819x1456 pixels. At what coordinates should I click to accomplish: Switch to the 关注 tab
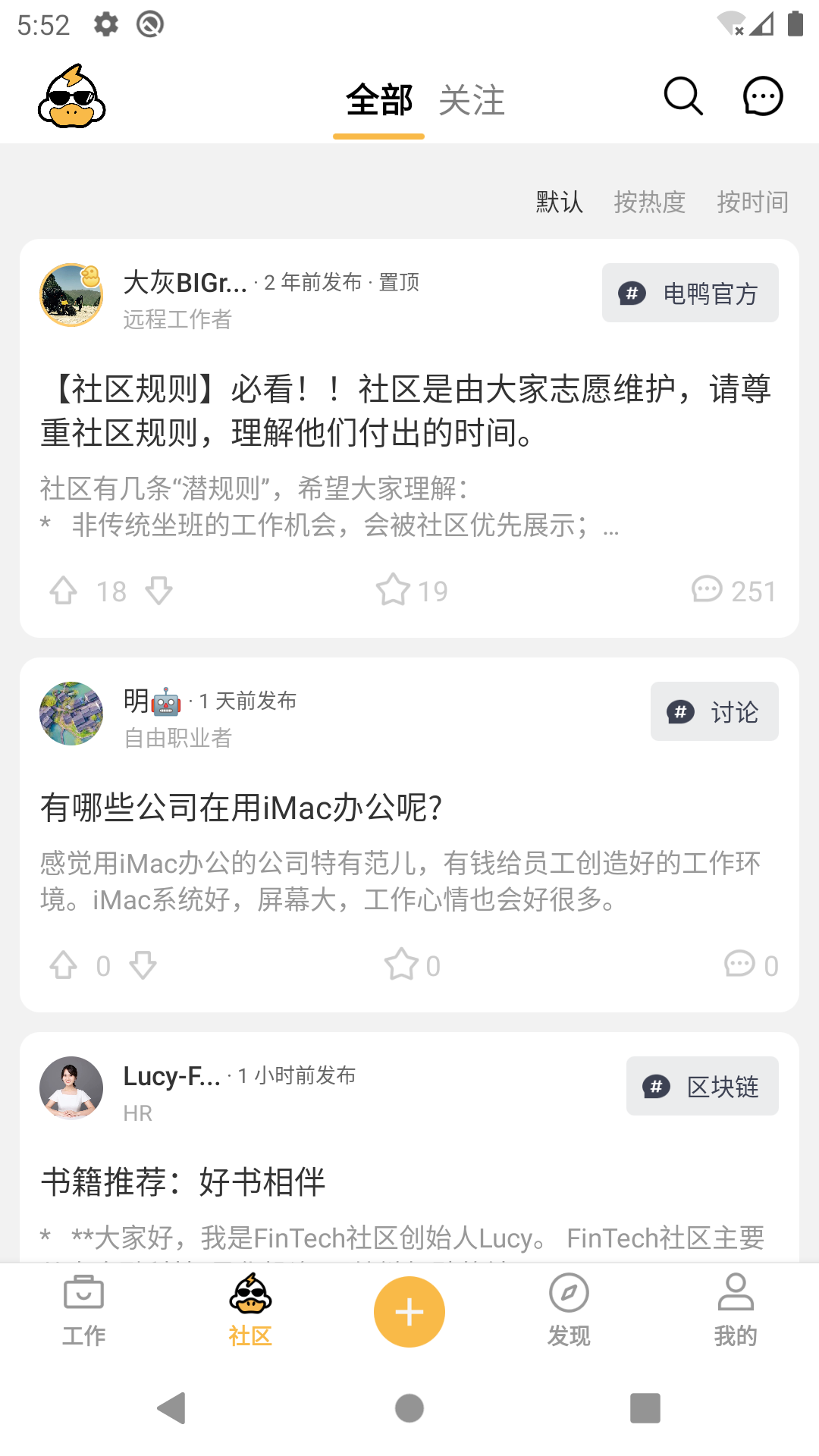[x=471, y=101]
